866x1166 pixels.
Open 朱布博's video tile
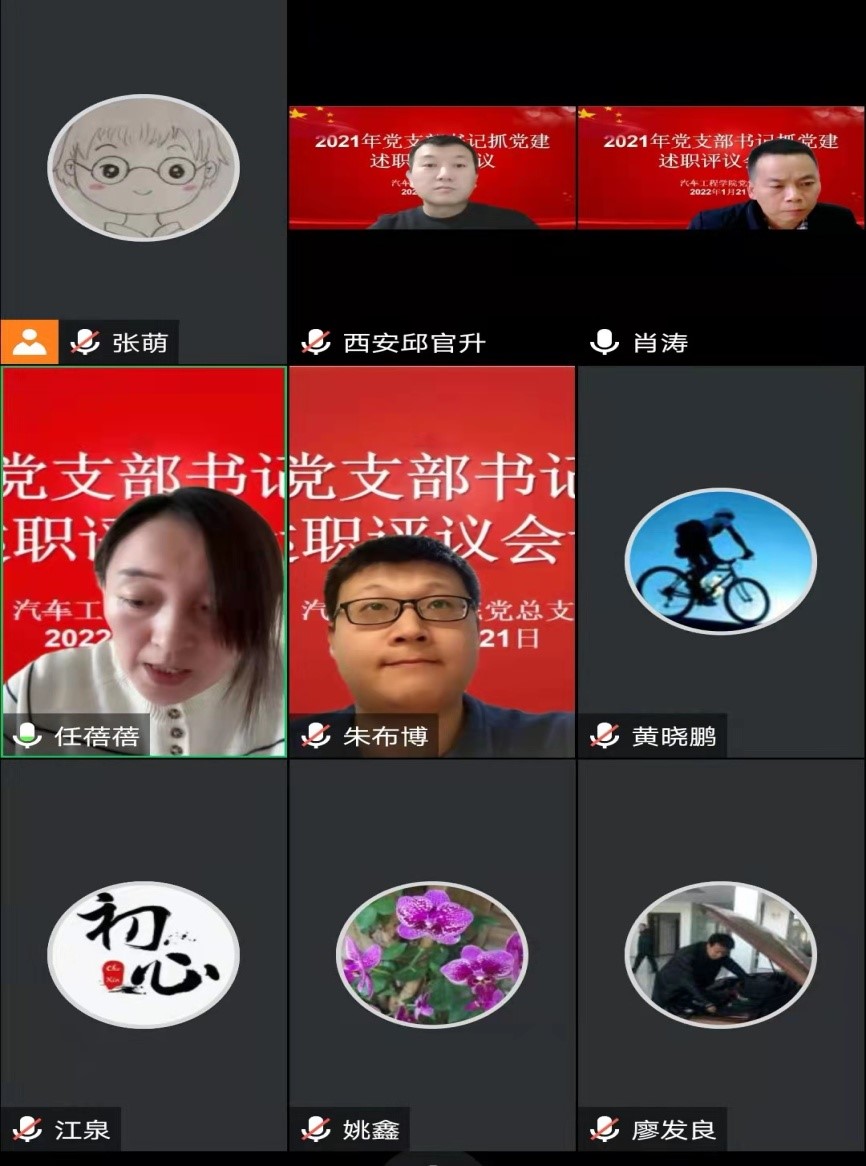pos(432,560)
